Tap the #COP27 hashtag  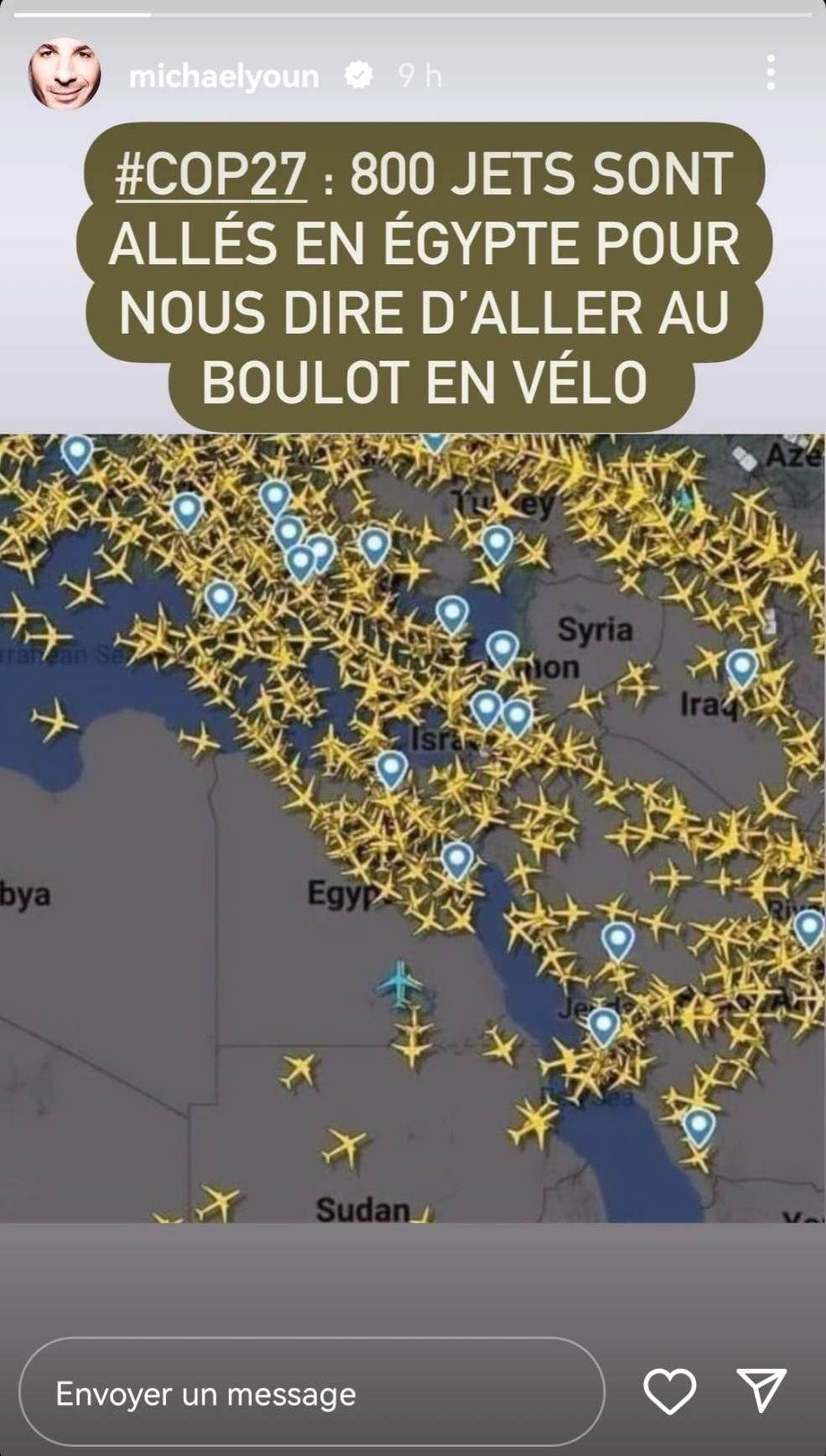click(210, 175)
